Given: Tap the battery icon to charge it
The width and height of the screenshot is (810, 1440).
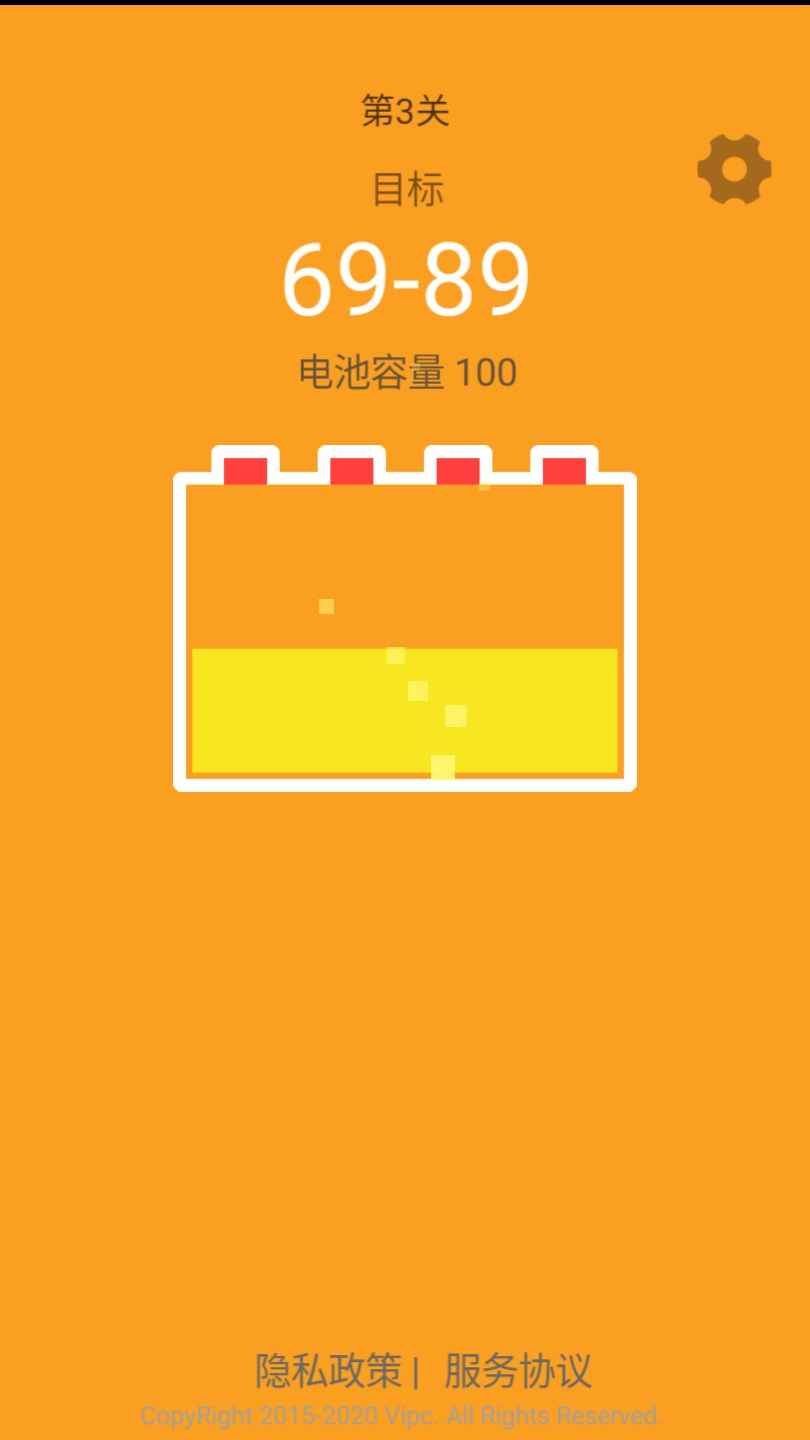Looking at the screenshot, I should click(x=405, y=630).
